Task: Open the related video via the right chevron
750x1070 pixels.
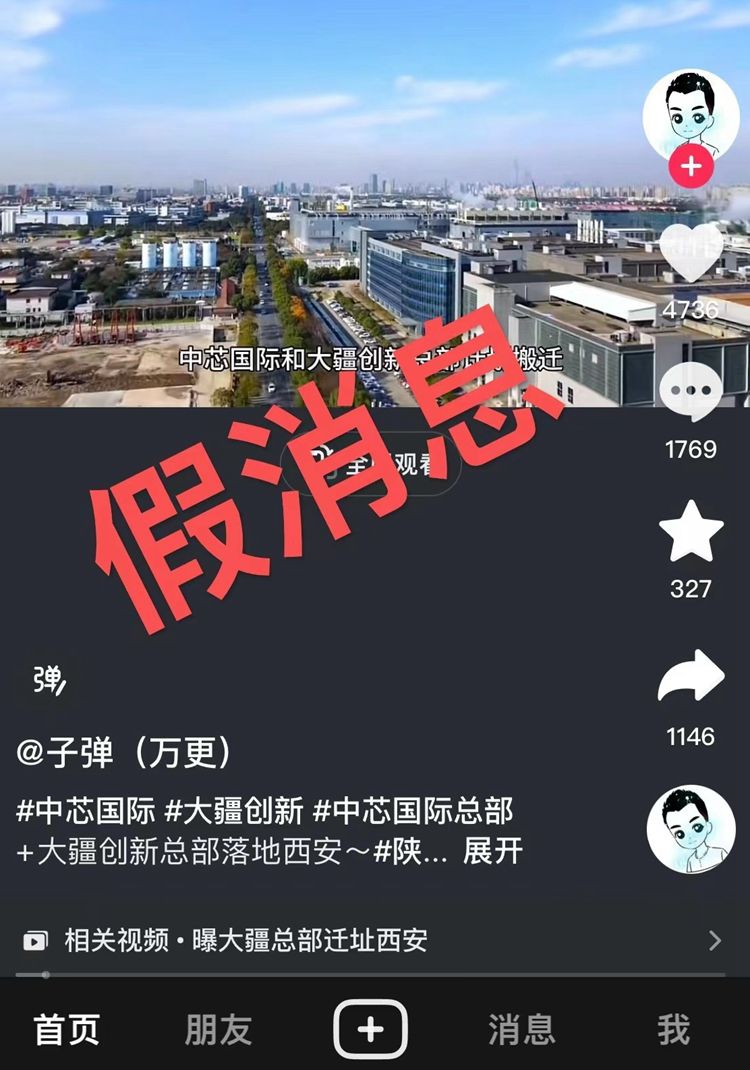Action: pyautogui.click(x=716, y=940)
